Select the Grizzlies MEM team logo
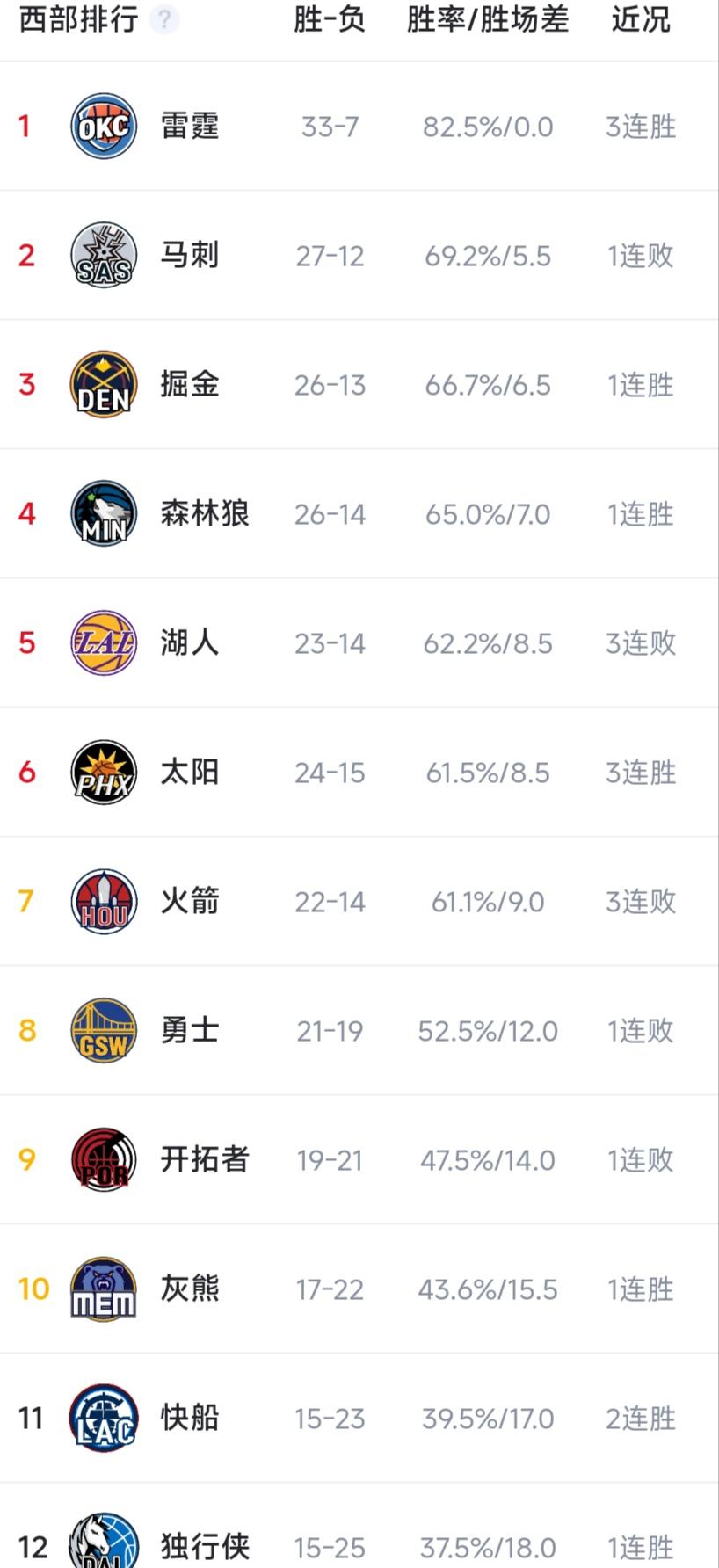The height and width of the screenshot is (1568, 719). coord(103,1289)
